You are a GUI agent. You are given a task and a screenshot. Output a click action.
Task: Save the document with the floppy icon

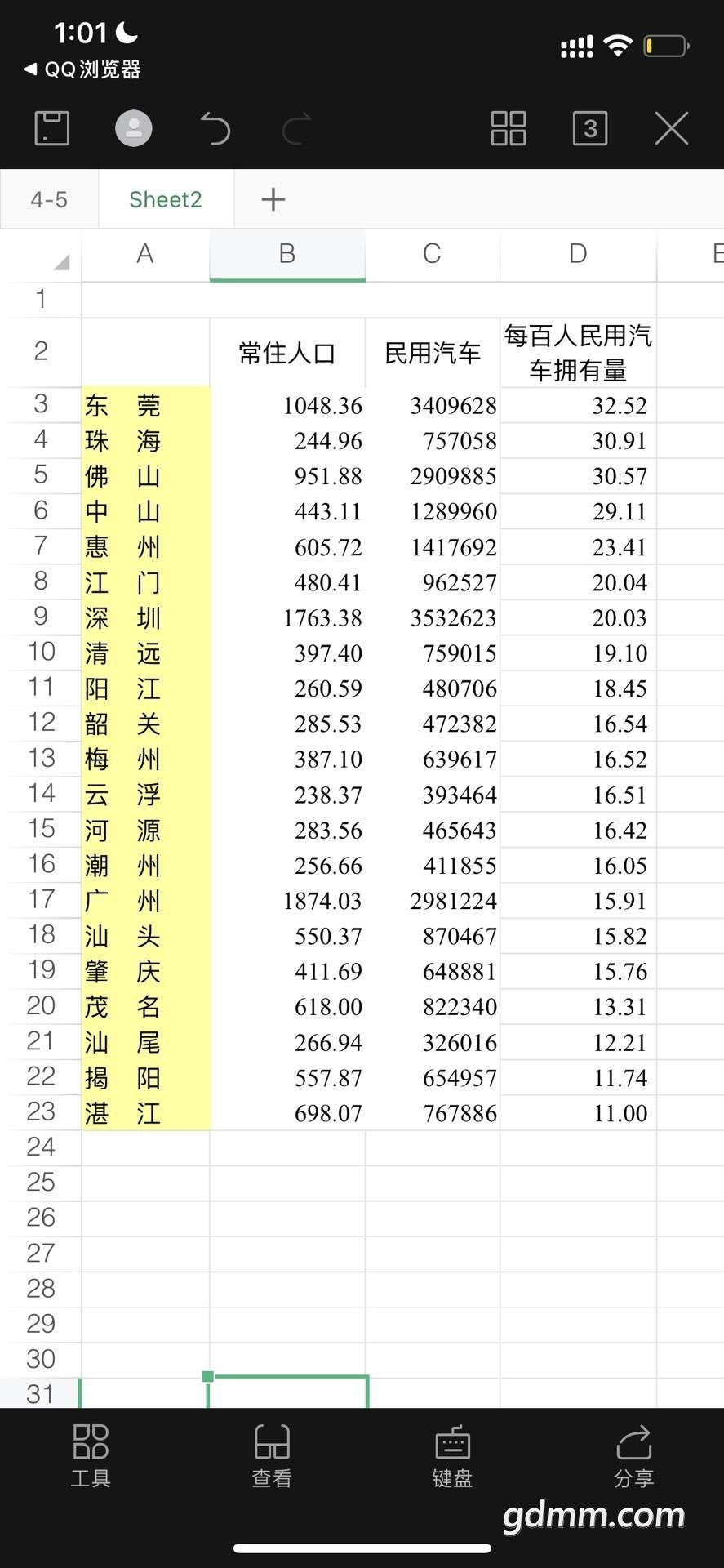[52, 128]
